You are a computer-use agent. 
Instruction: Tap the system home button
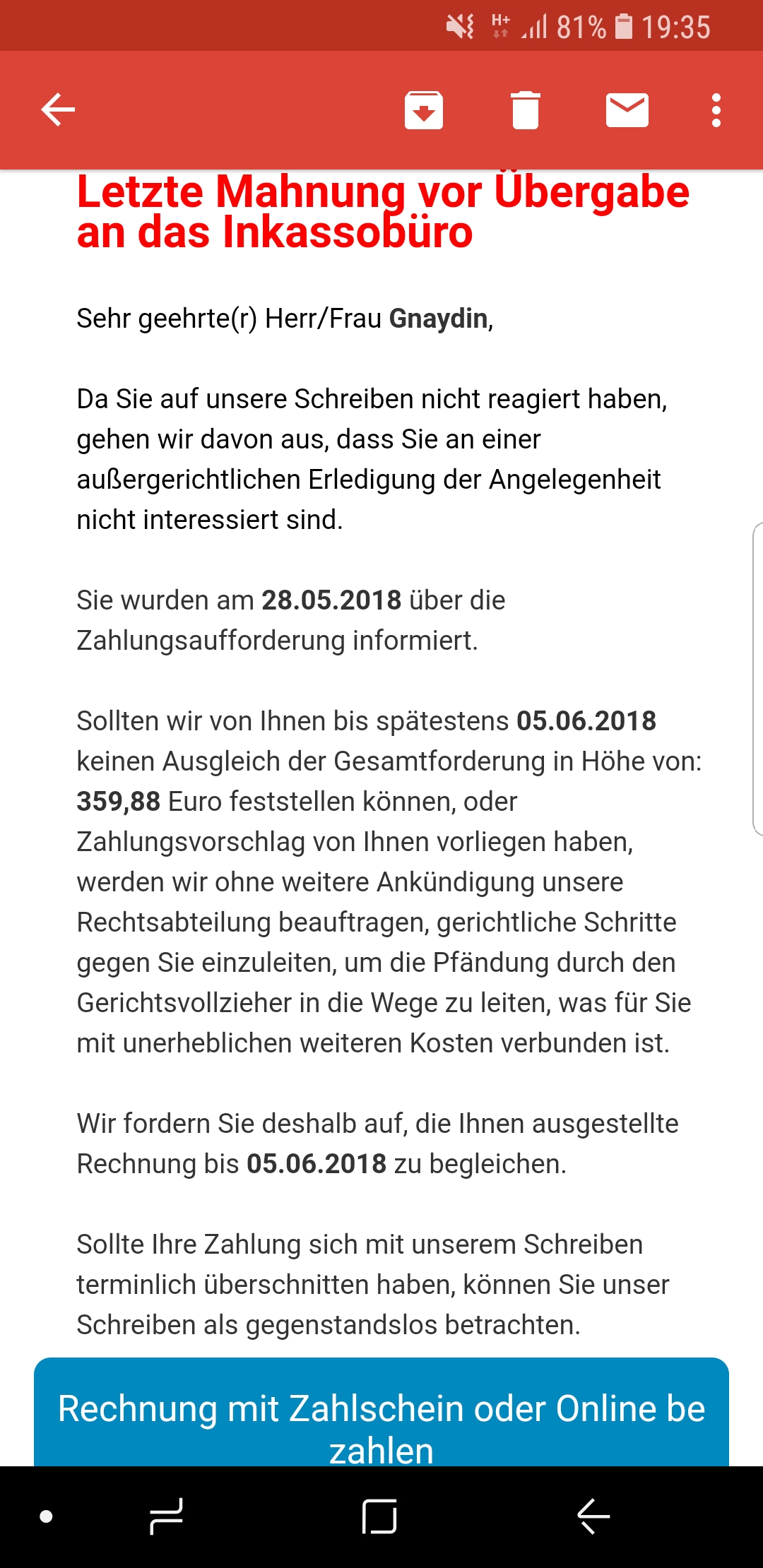click(x=379, y=1516)
